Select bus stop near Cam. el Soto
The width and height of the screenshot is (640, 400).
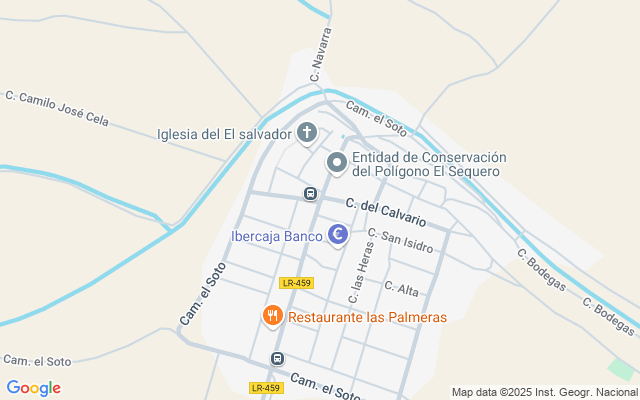[277, 359]
